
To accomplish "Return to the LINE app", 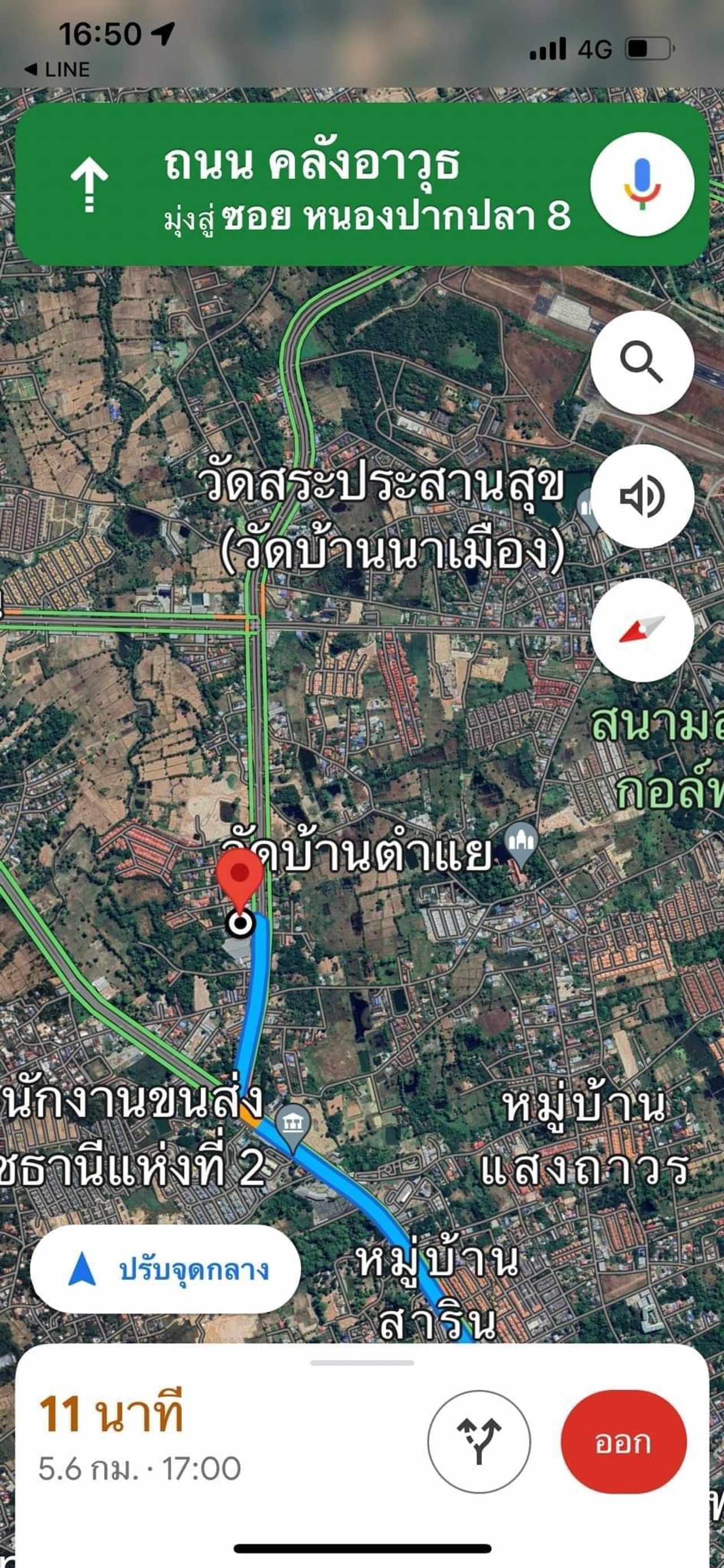I will click(57, 70).
